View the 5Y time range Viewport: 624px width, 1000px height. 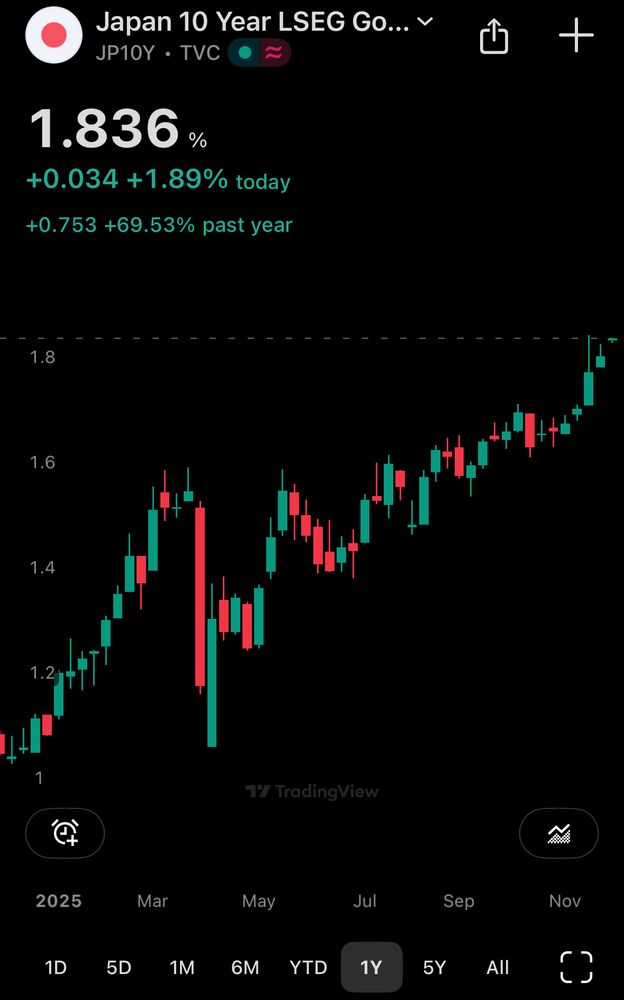coord(434,967)
